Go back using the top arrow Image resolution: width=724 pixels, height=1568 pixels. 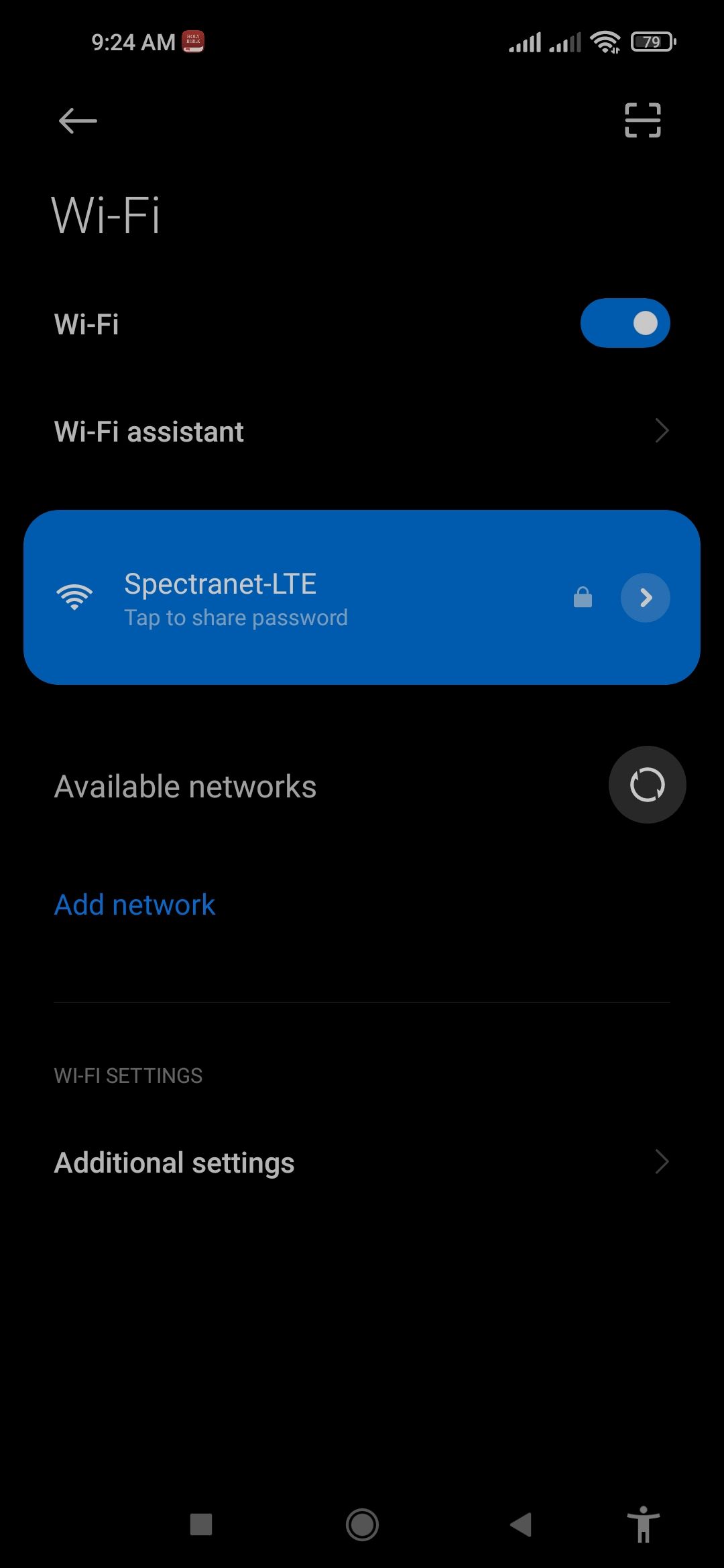pyautogui.click(x=78, y=121)
